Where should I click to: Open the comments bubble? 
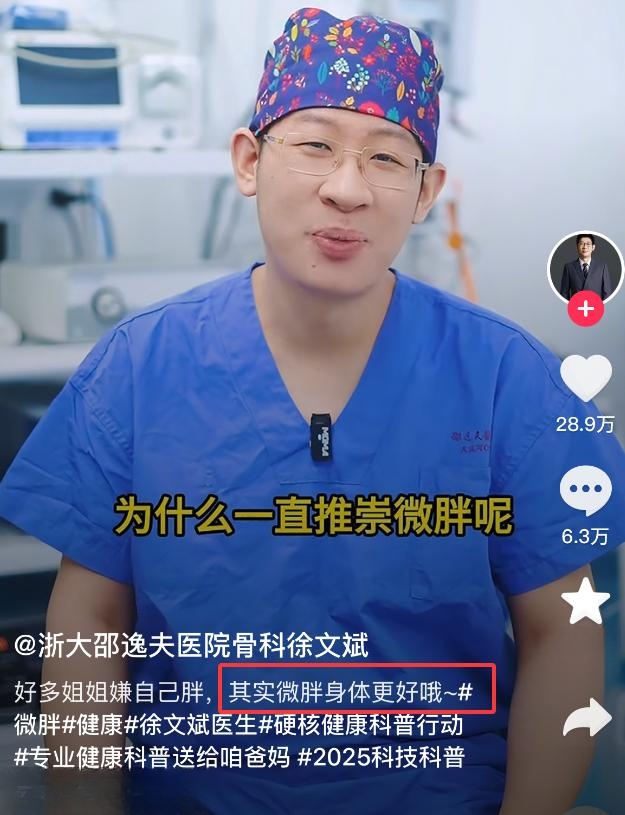586,491
